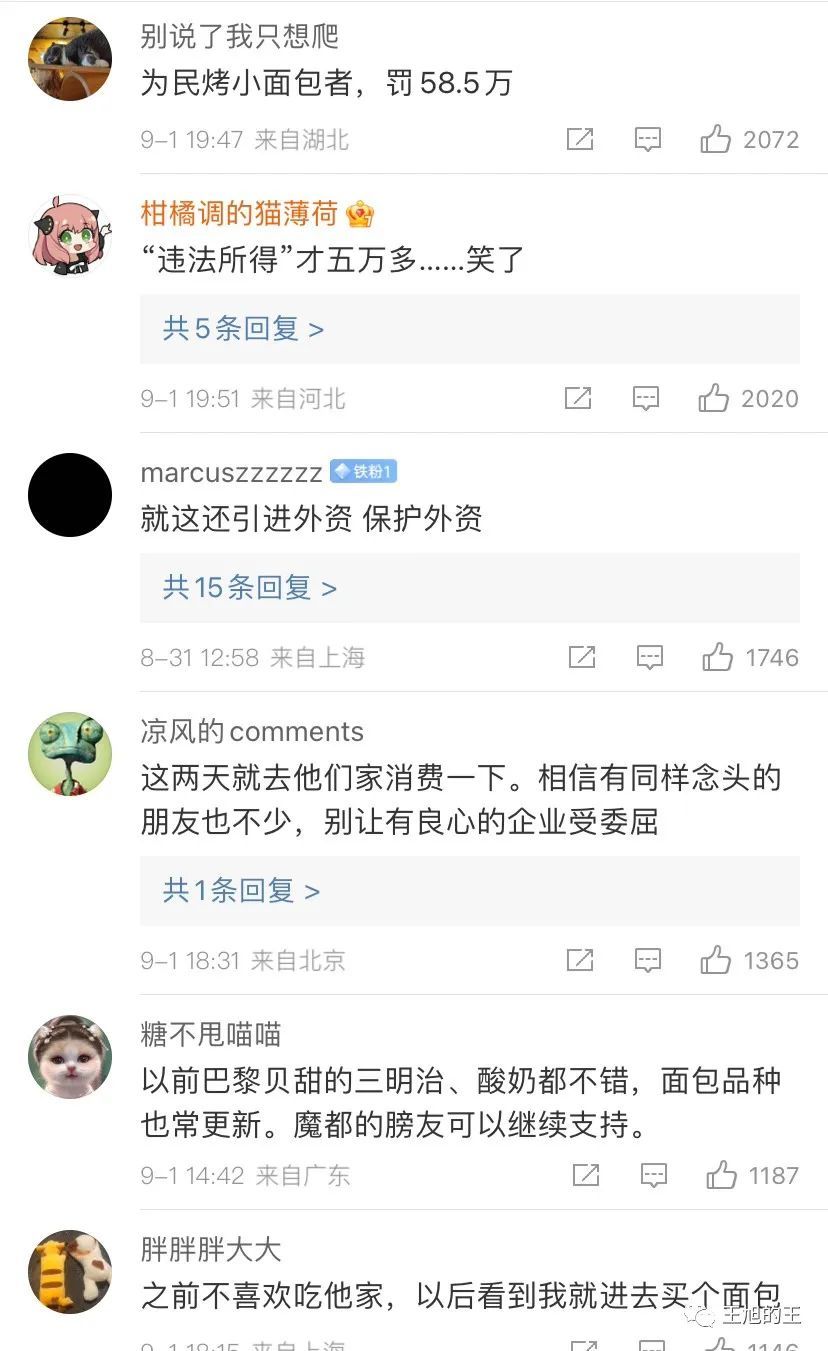Share marcuszzzzzz's comment
828x1351 pixels.
pyautogui.click(x=582, y=657)
